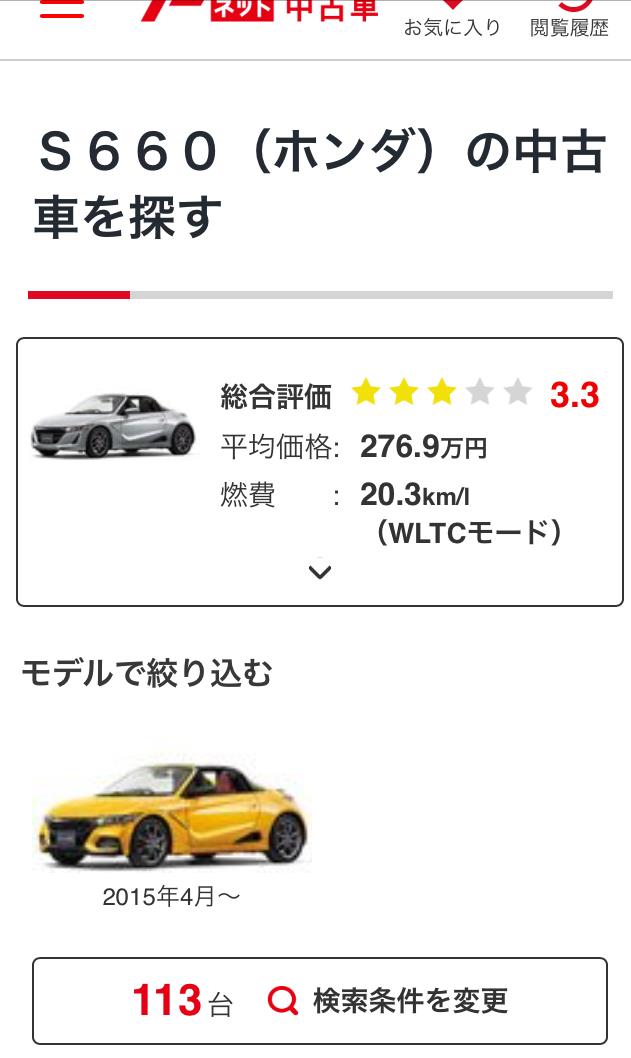This screenshot has height=1058, width=631.
Task: Open お気に入り favorites
Action: coord(452,19)
